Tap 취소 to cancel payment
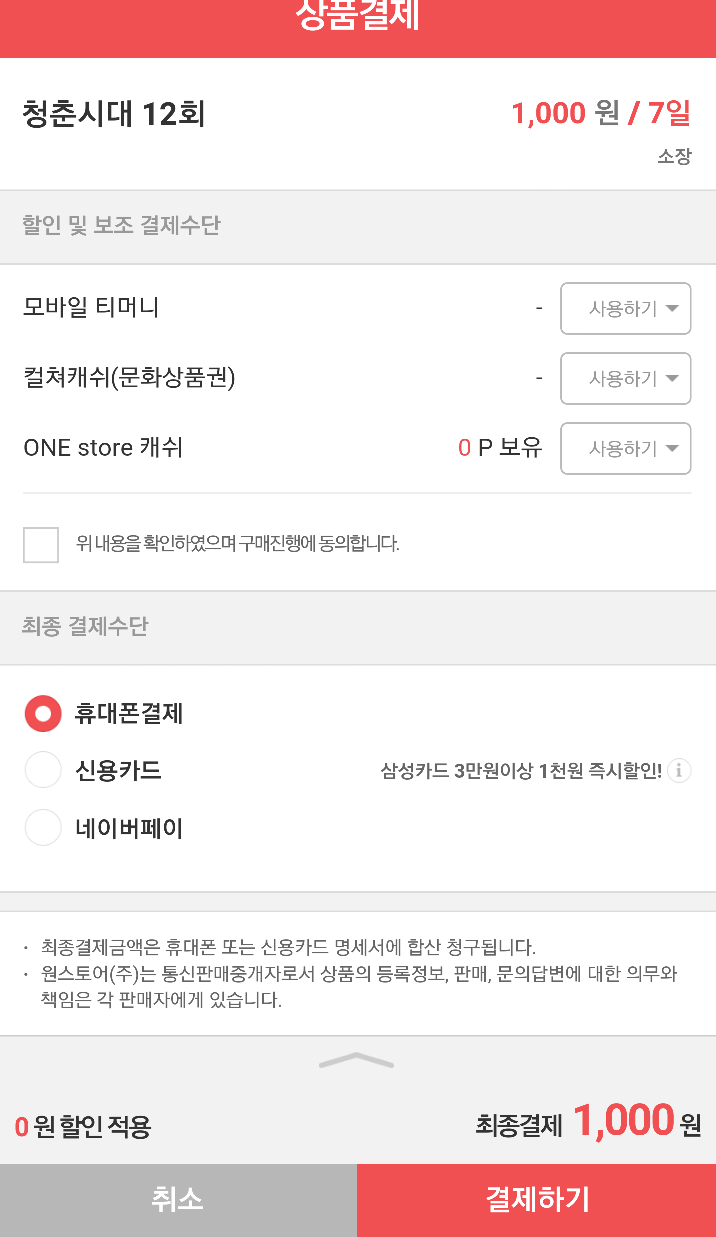The width and height of the screenshot is (716, 1237). point(178,1200)
